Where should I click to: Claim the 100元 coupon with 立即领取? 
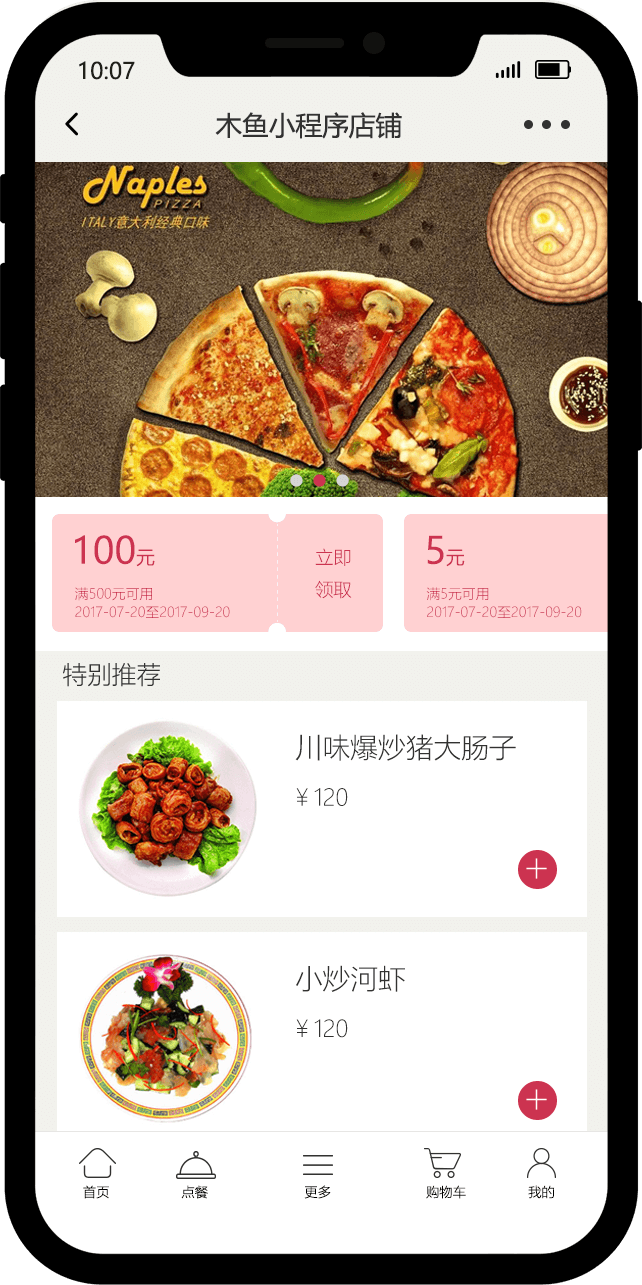point(333,574)
